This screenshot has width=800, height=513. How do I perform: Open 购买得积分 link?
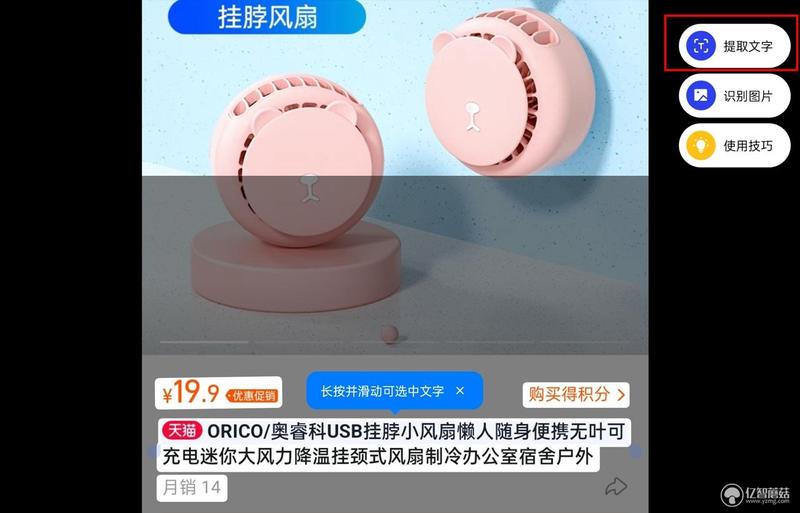click(576, 394)
